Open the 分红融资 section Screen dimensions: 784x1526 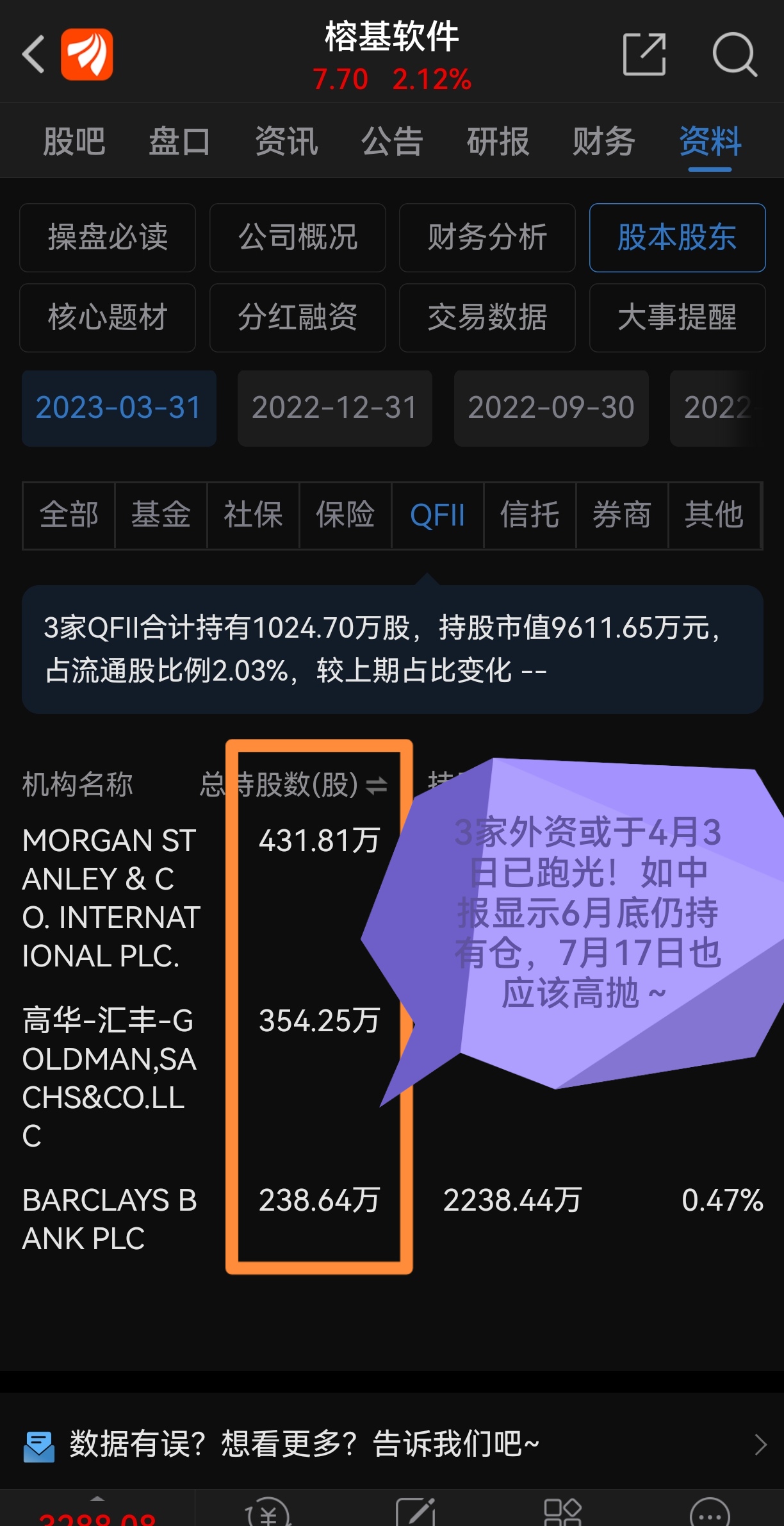(298, 318)
